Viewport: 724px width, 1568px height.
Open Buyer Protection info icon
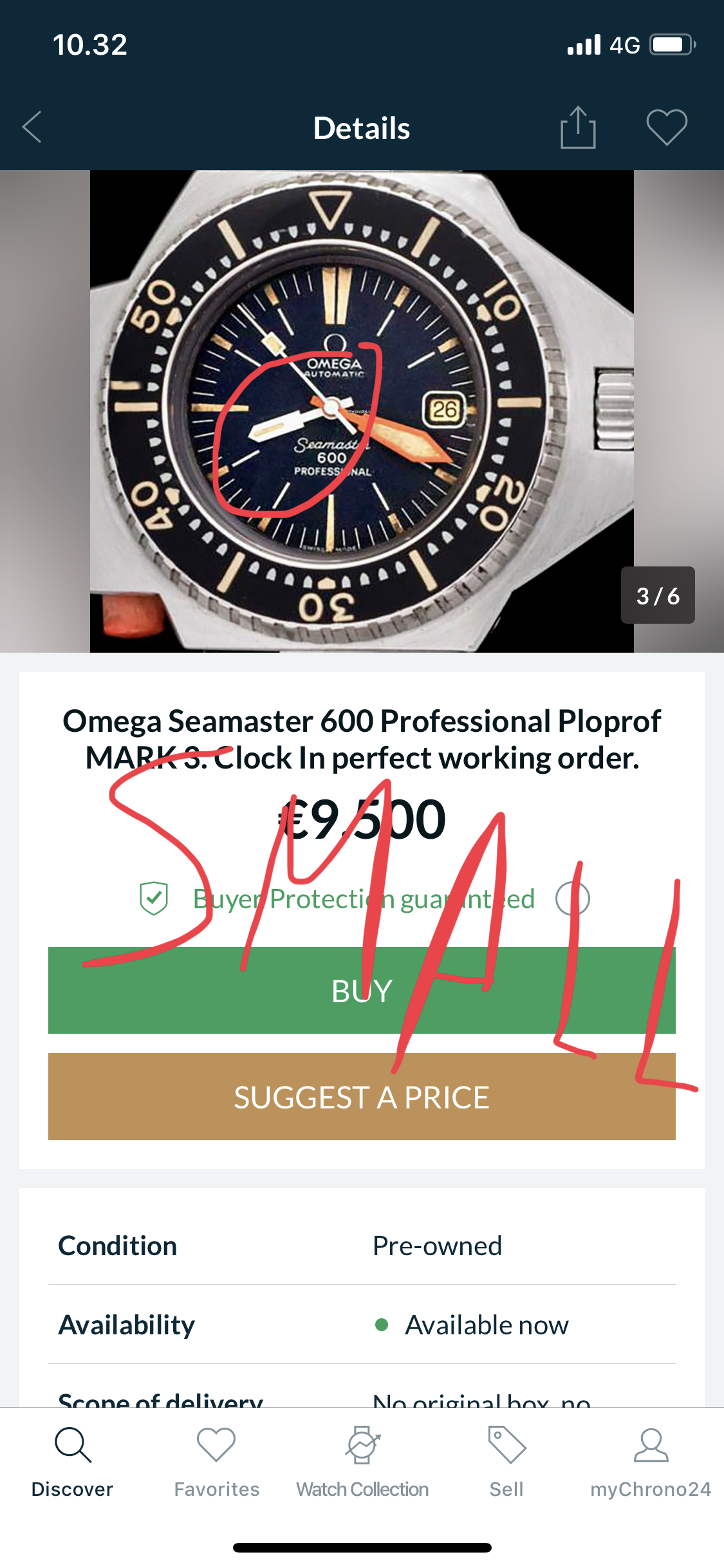point(572,899)
